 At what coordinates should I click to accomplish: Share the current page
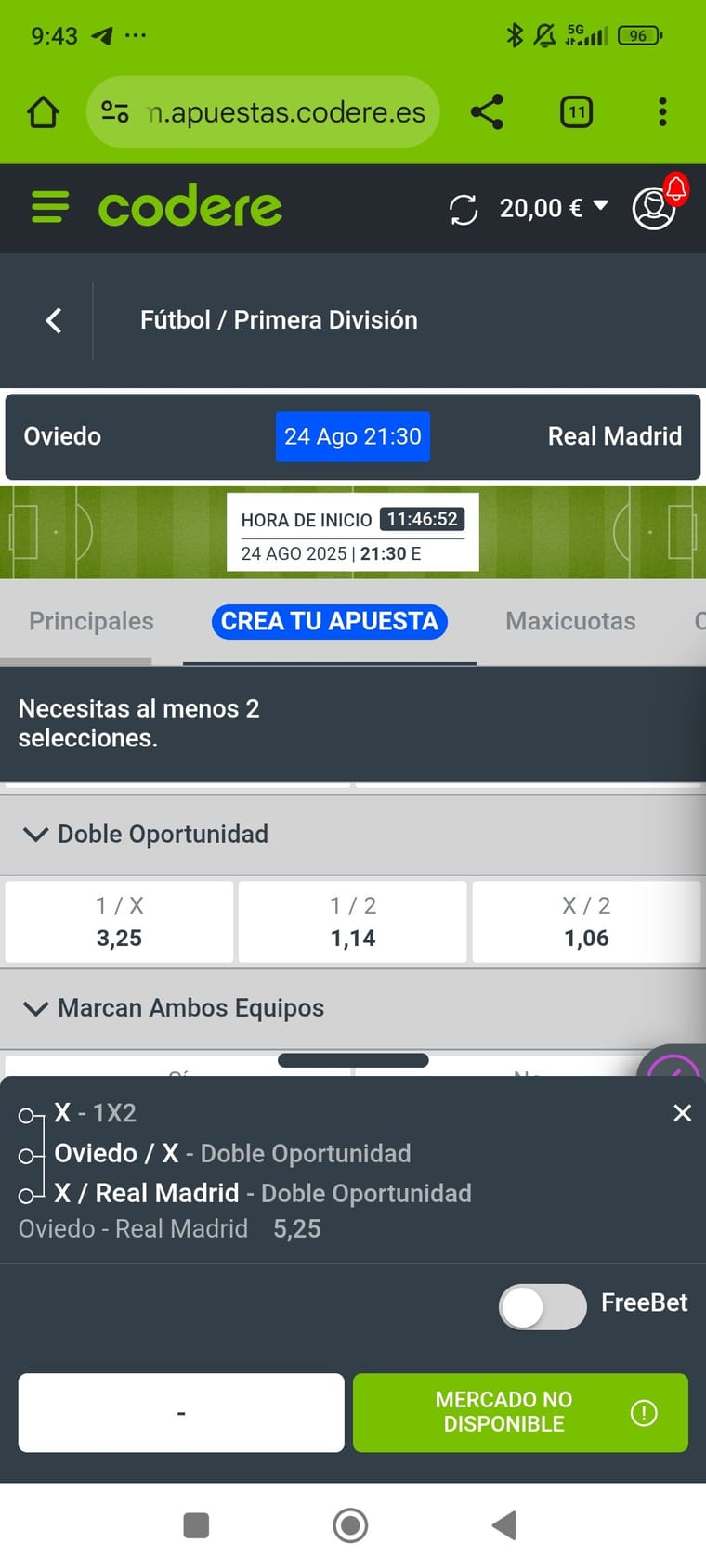click(x=487, y=112)
